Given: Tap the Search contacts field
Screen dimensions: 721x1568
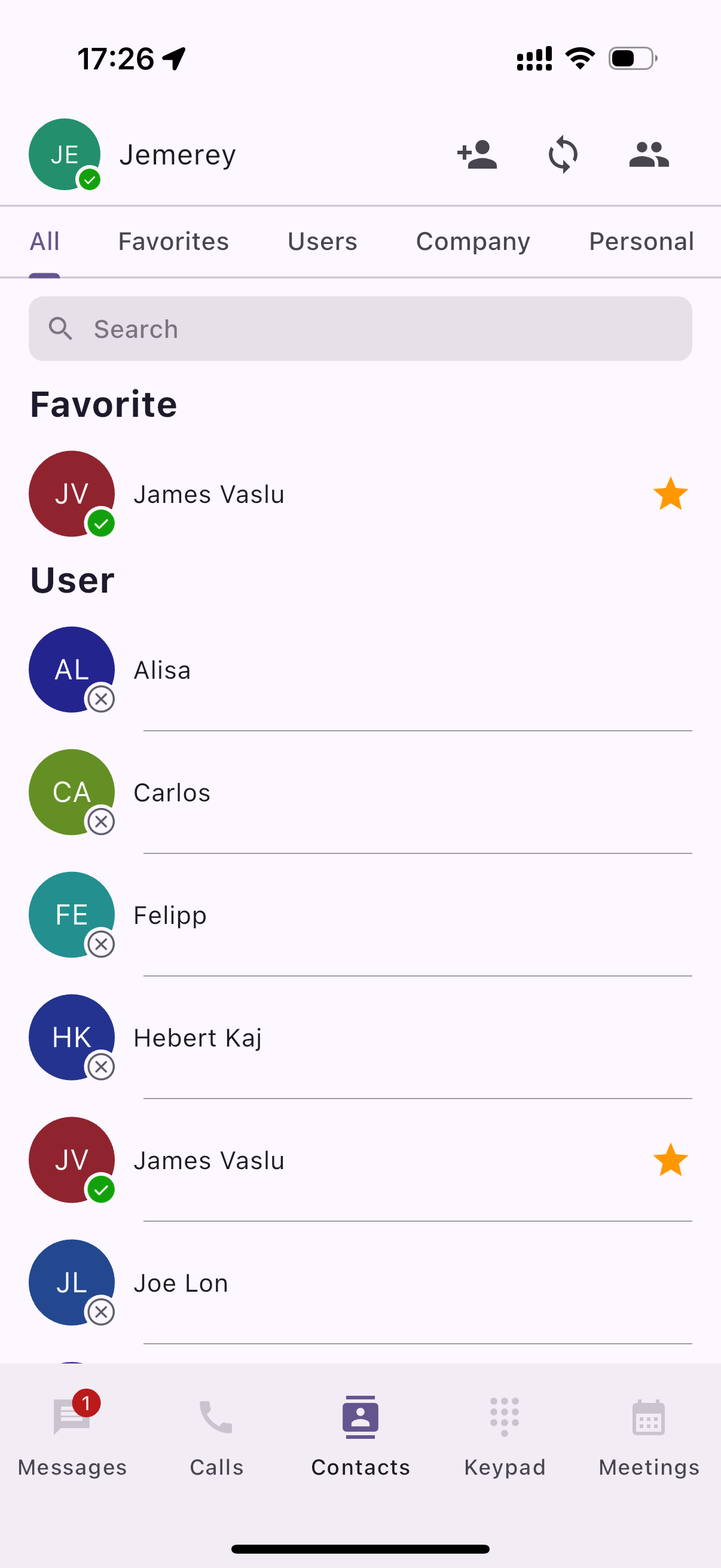Looking at the screenshot, I should [360, 329].
